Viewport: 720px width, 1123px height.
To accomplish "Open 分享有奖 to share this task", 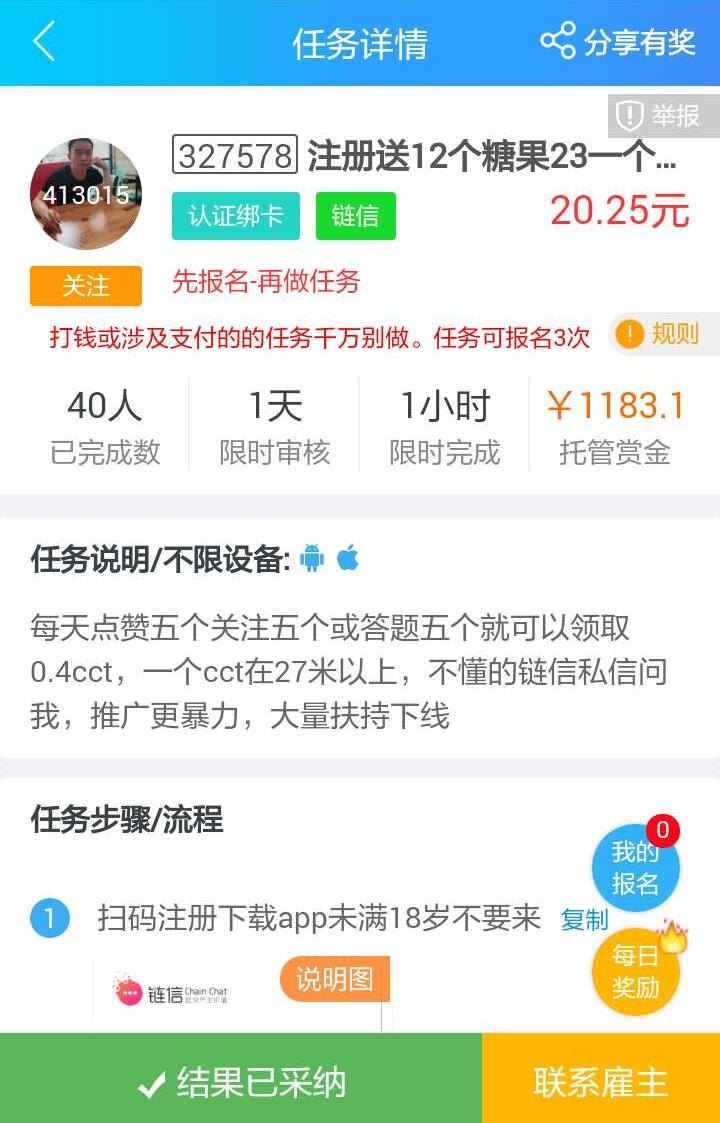I will (x=618, y=43).
